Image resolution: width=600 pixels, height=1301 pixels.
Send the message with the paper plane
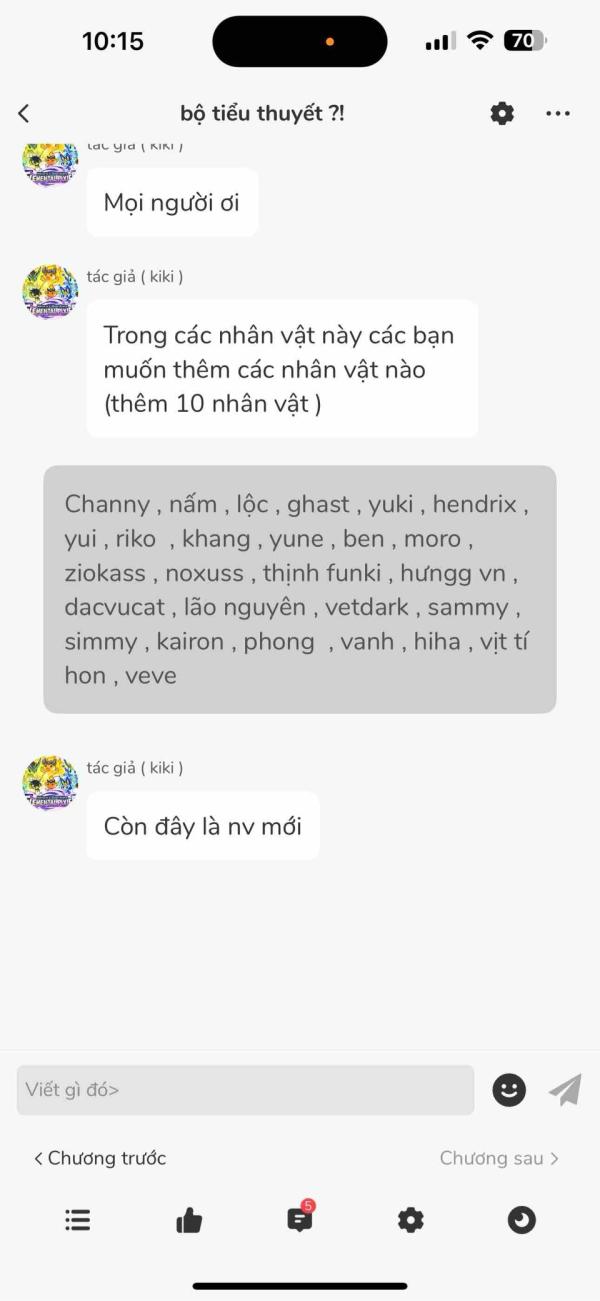(565, 1090)
